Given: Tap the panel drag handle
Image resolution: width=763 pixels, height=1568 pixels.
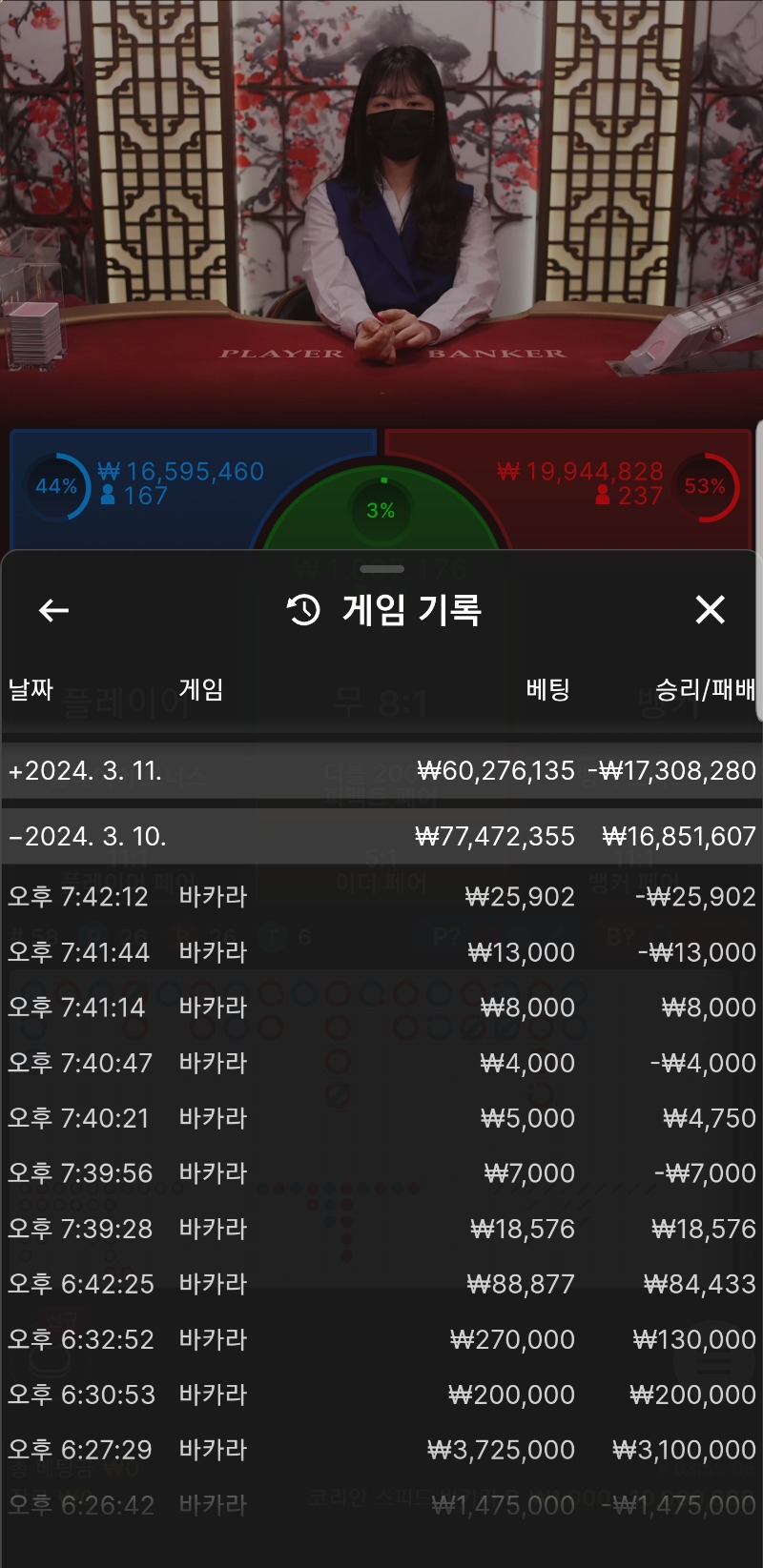Looking at the screenshot, I should (x=382, y=569).
